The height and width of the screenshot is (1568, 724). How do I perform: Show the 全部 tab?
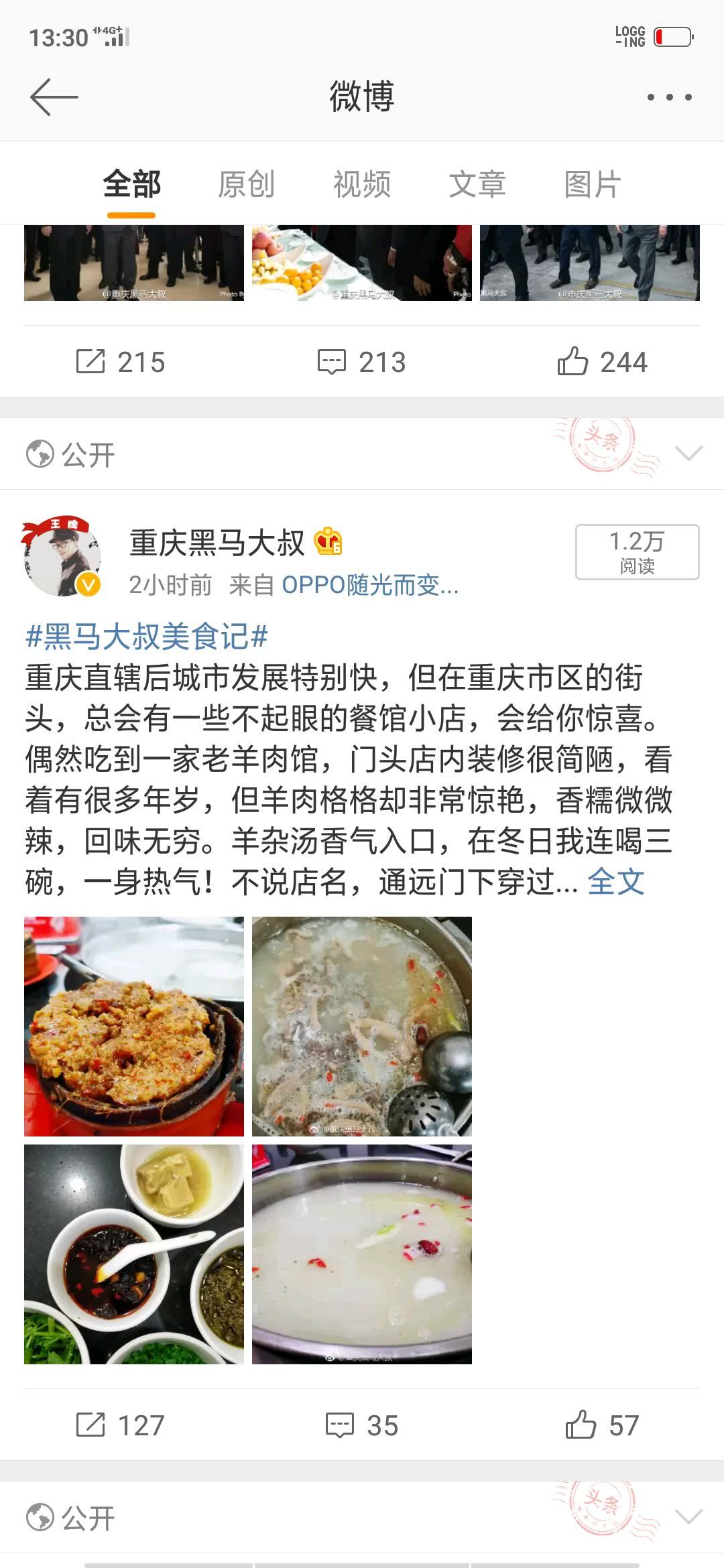pyautogui.click(x=131, y=184)
